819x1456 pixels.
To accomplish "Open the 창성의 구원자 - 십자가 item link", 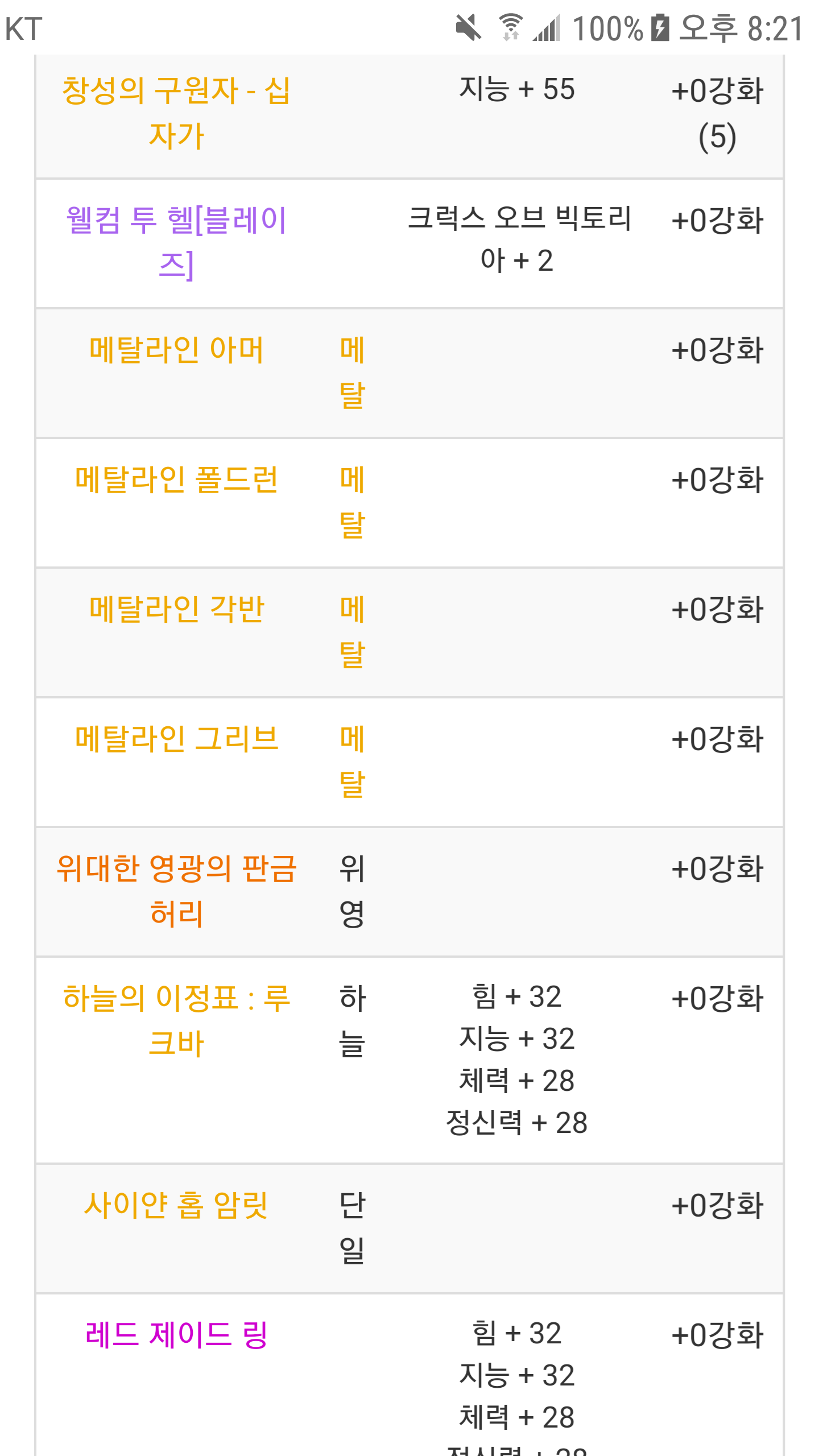I will pyautogui.click(x=176, y=113).
